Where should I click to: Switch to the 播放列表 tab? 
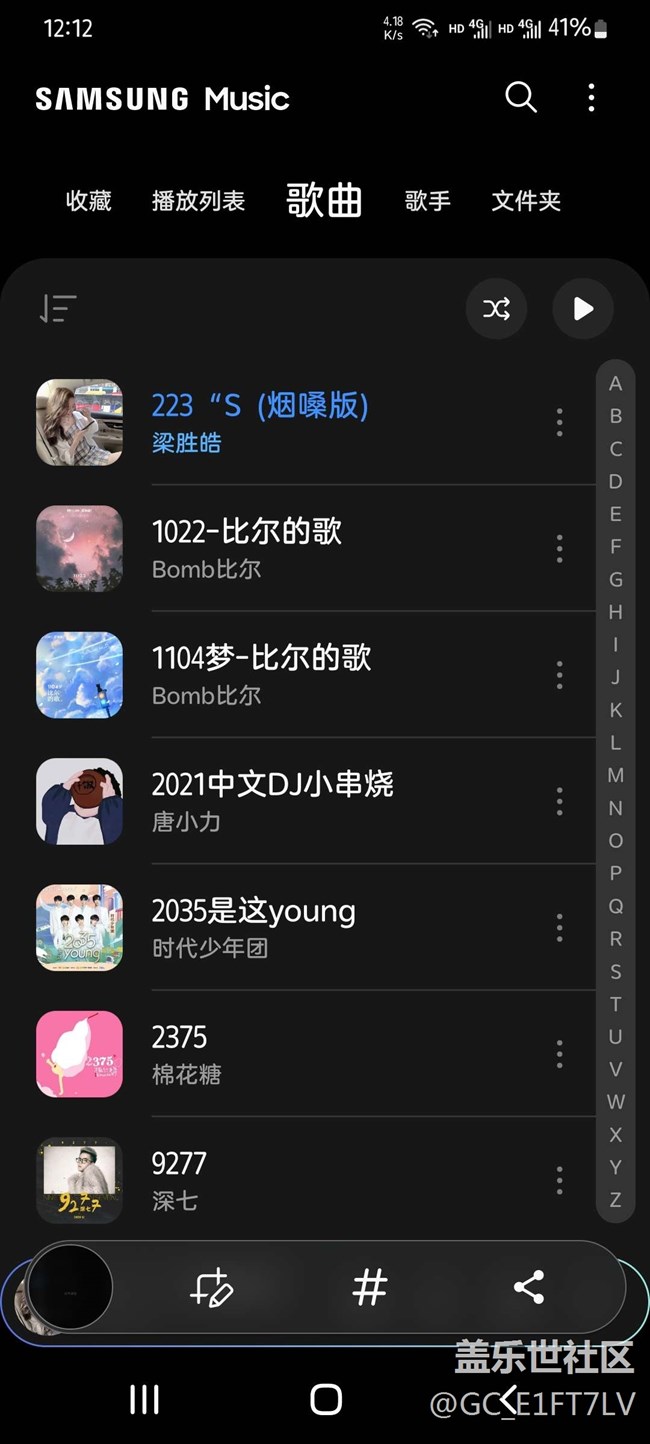pos(198,201)
